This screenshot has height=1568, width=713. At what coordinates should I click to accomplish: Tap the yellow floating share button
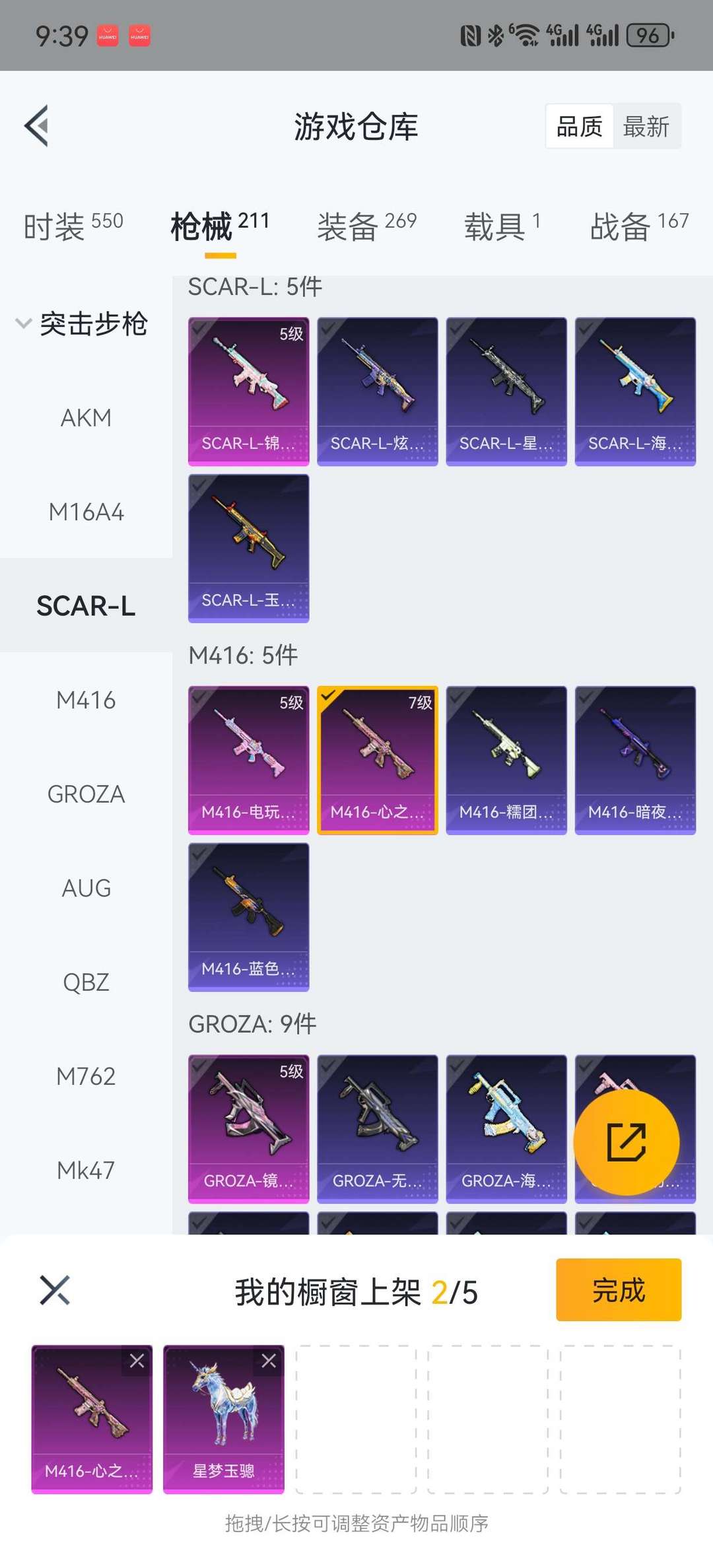[x=626, y=1142]
